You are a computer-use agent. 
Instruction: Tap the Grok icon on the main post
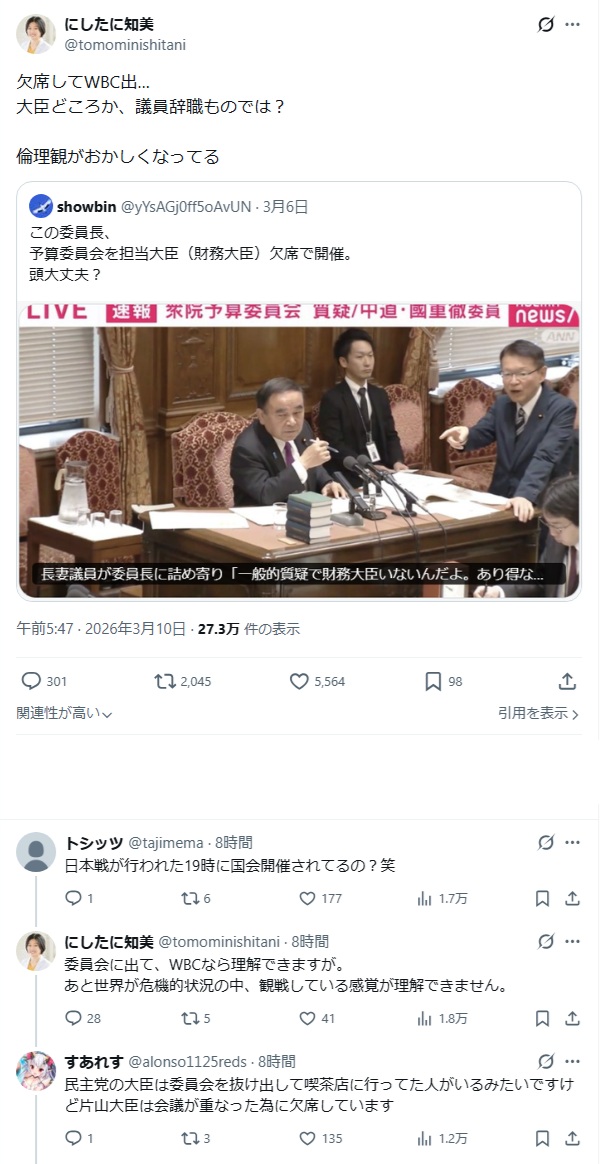pos(545,25)
